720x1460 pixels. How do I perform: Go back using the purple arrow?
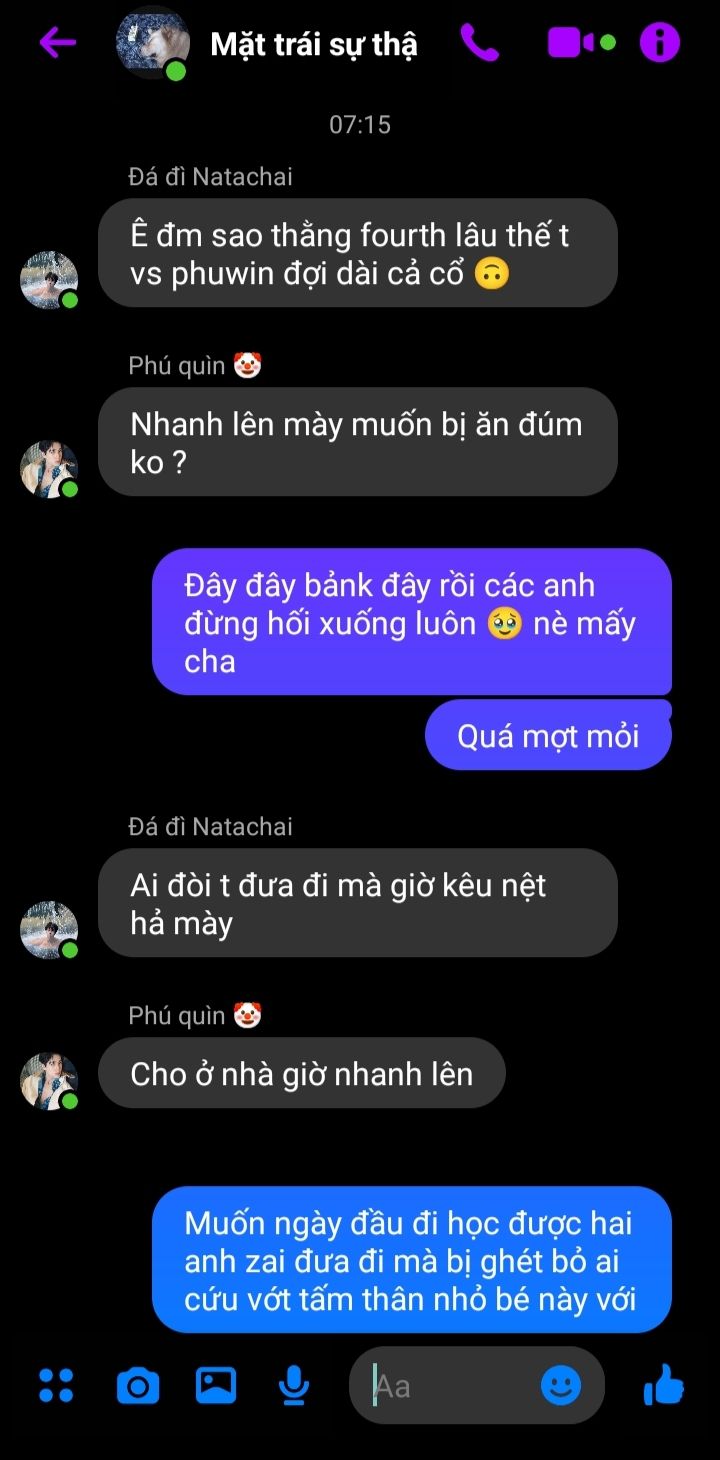58,43
